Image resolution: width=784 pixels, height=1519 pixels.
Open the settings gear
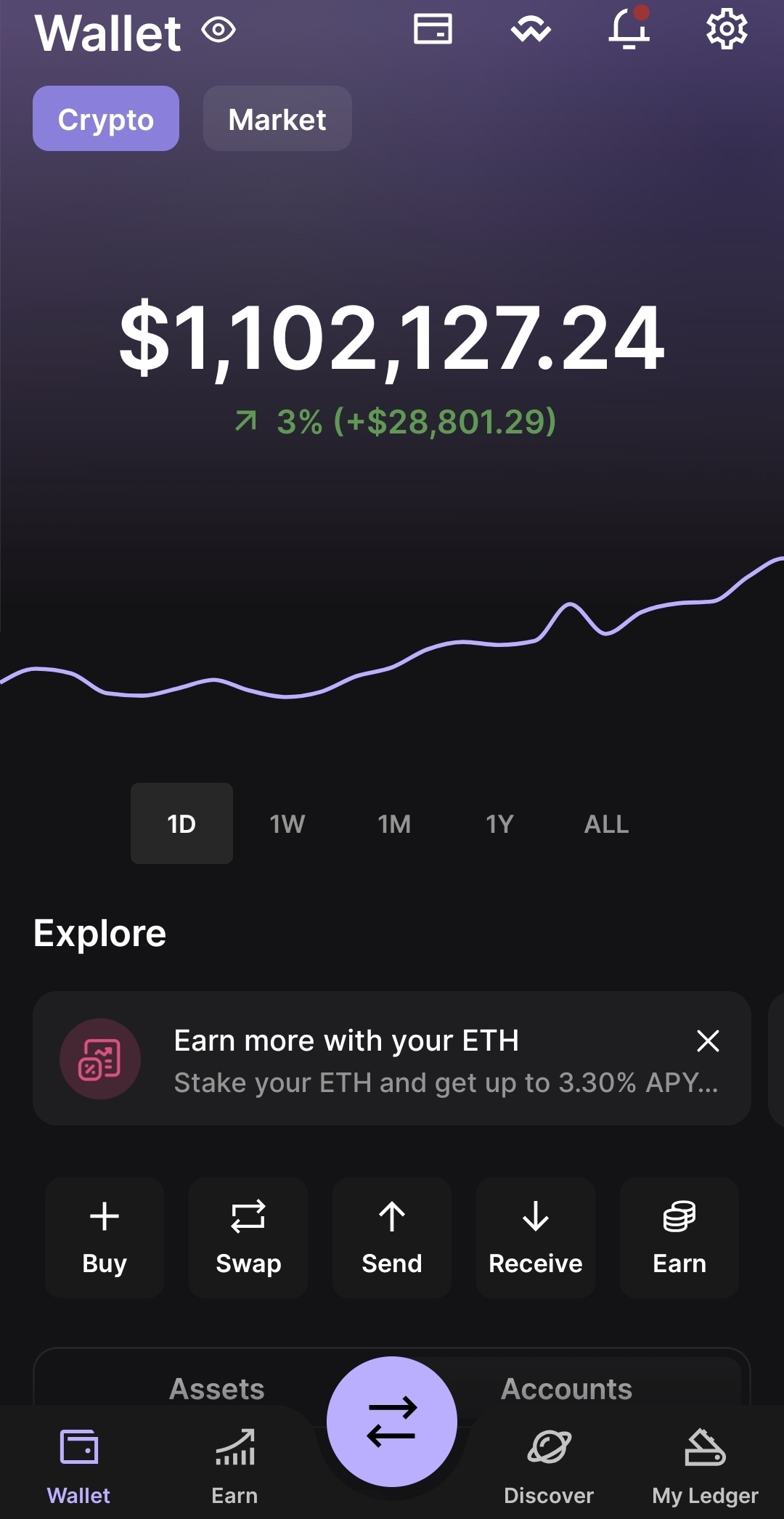[727, 29]
